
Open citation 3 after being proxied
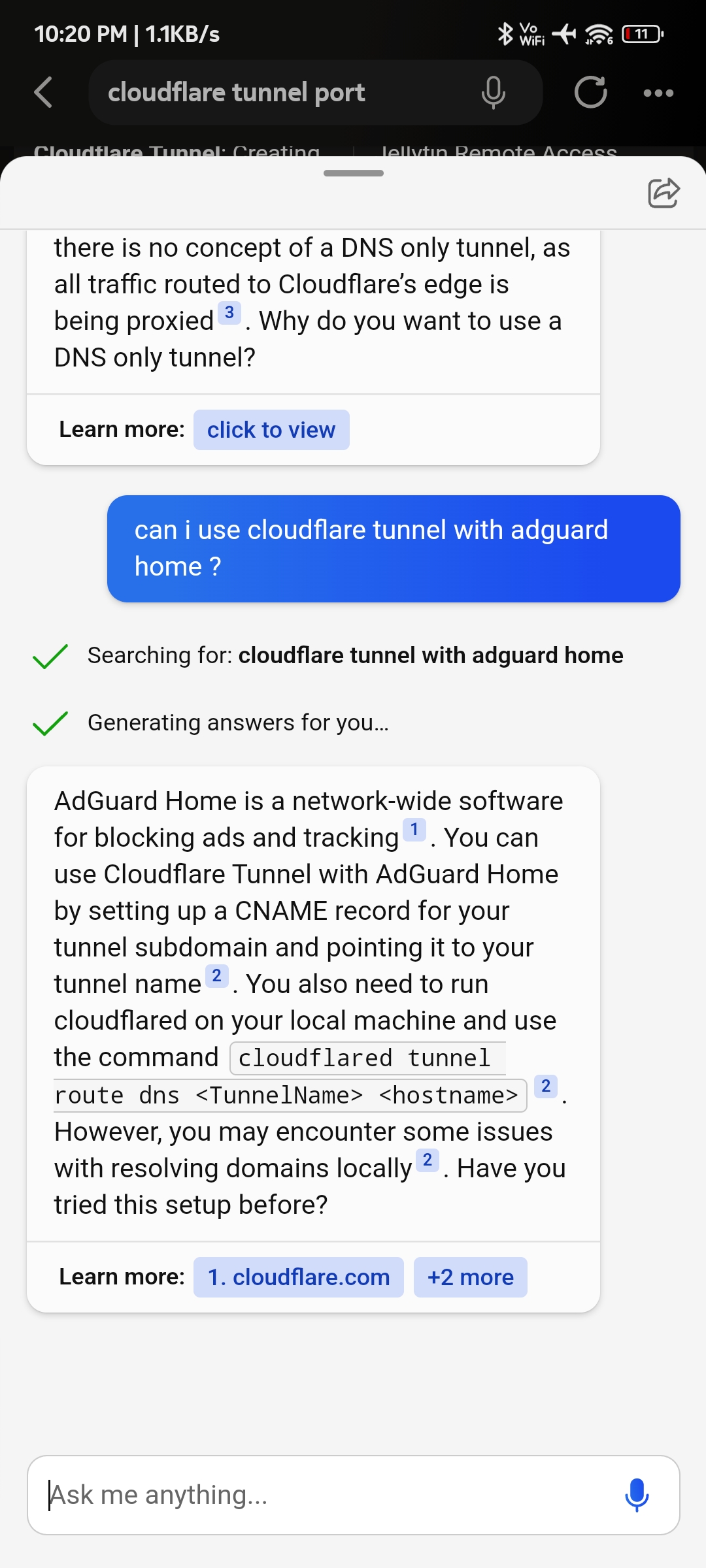[229, 314]
